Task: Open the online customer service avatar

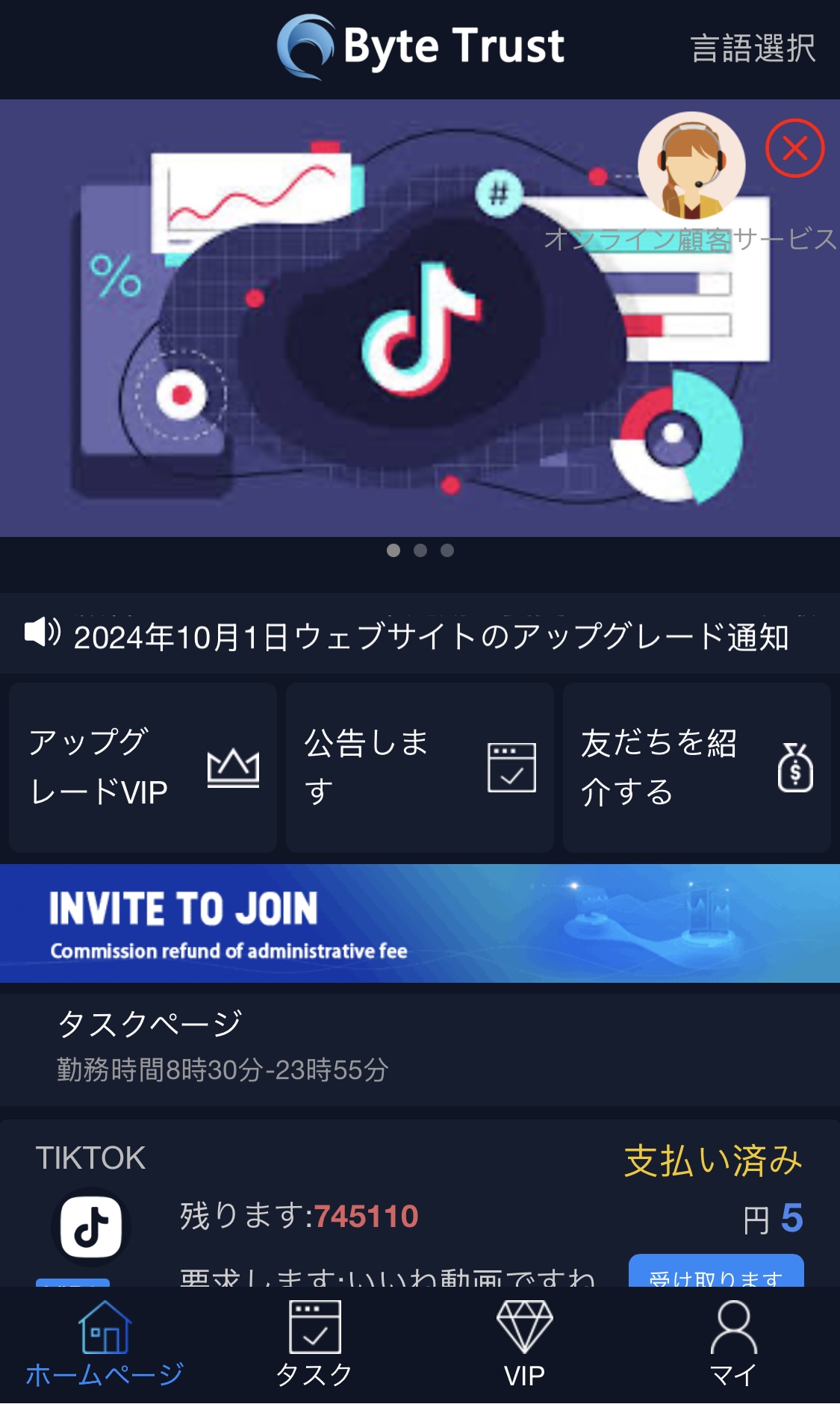Action: [691, 166]
